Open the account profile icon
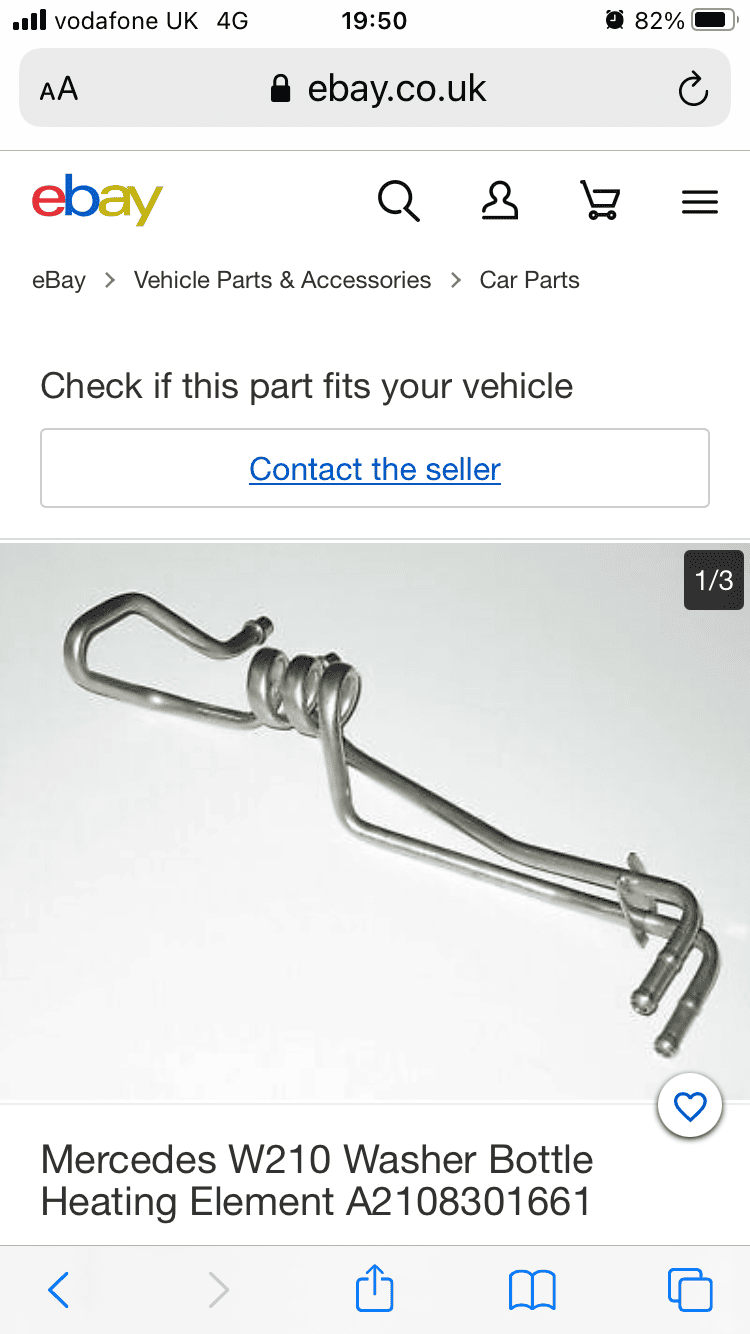 tap(500, 200)
